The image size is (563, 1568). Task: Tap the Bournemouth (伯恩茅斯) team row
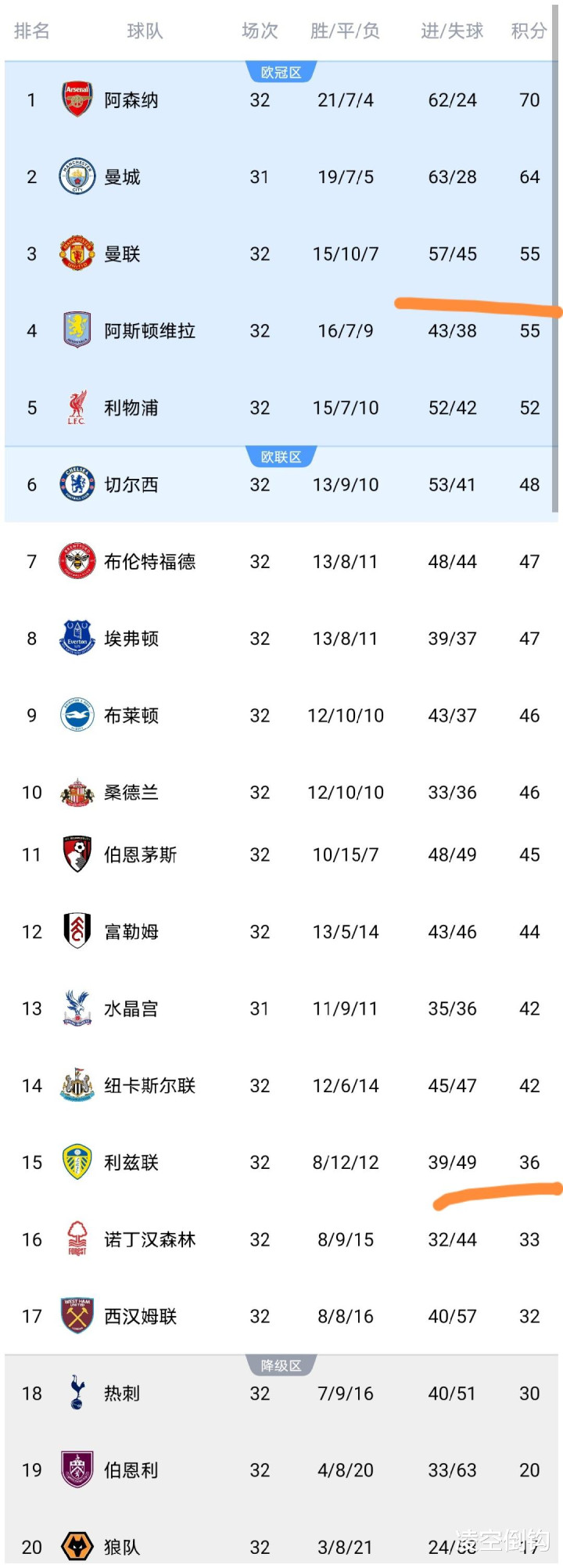click(x=281, y=854)
